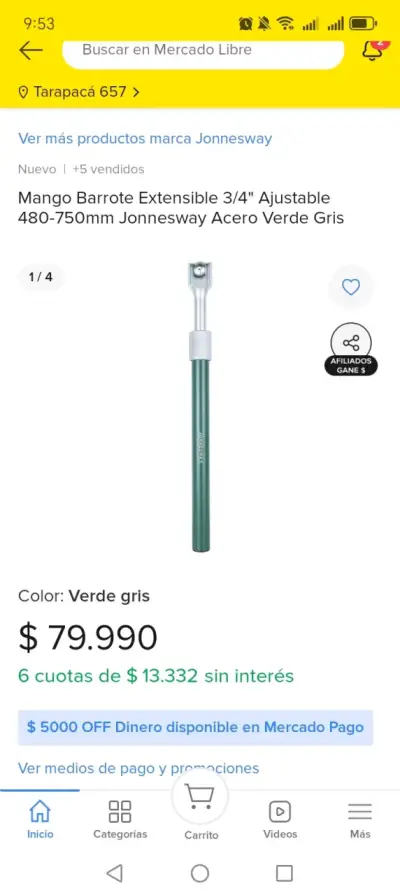400x895 pixels.
Task: Open the Carrito shopping cart
Action: pos(201,813)
